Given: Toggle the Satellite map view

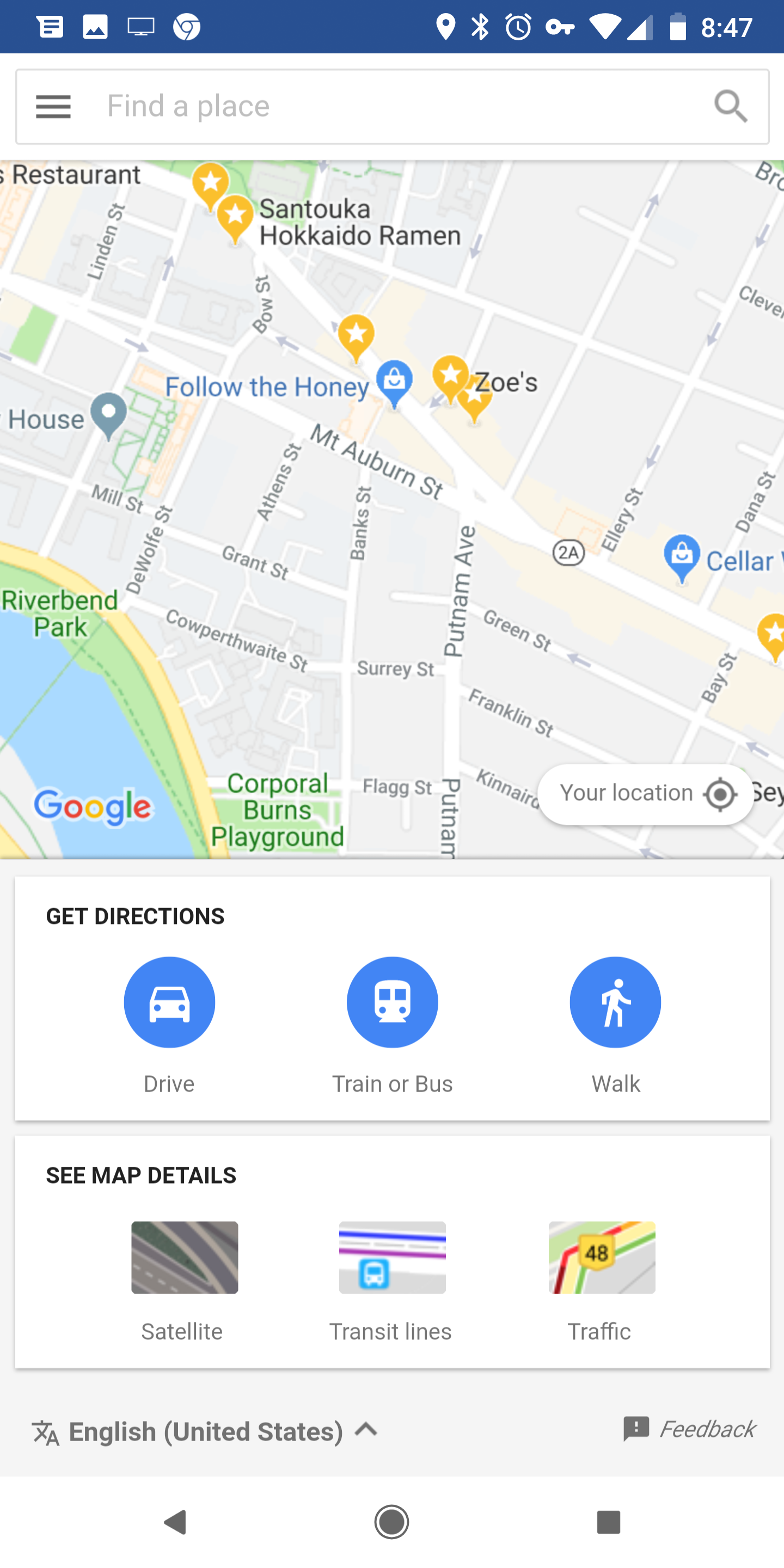Looking at the screenshot, I should [184, 1258].
